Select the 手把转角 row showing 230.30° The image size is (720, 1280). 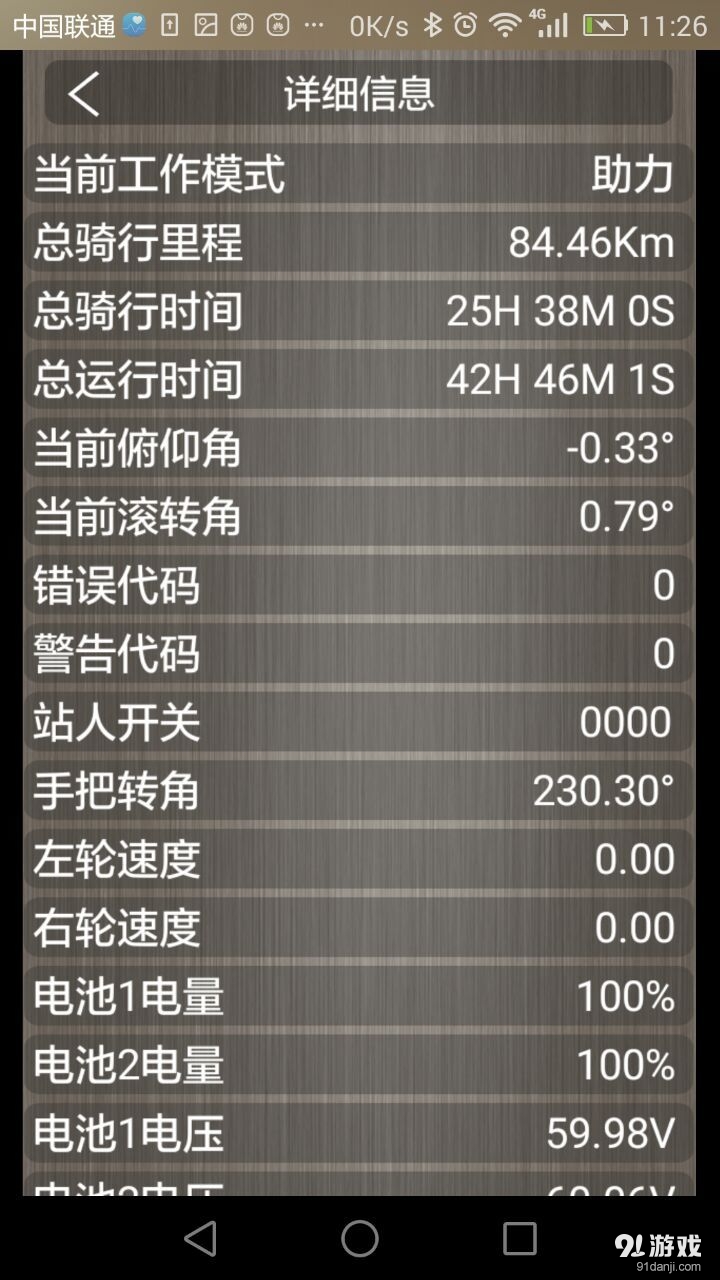click(x=360, y=790)
